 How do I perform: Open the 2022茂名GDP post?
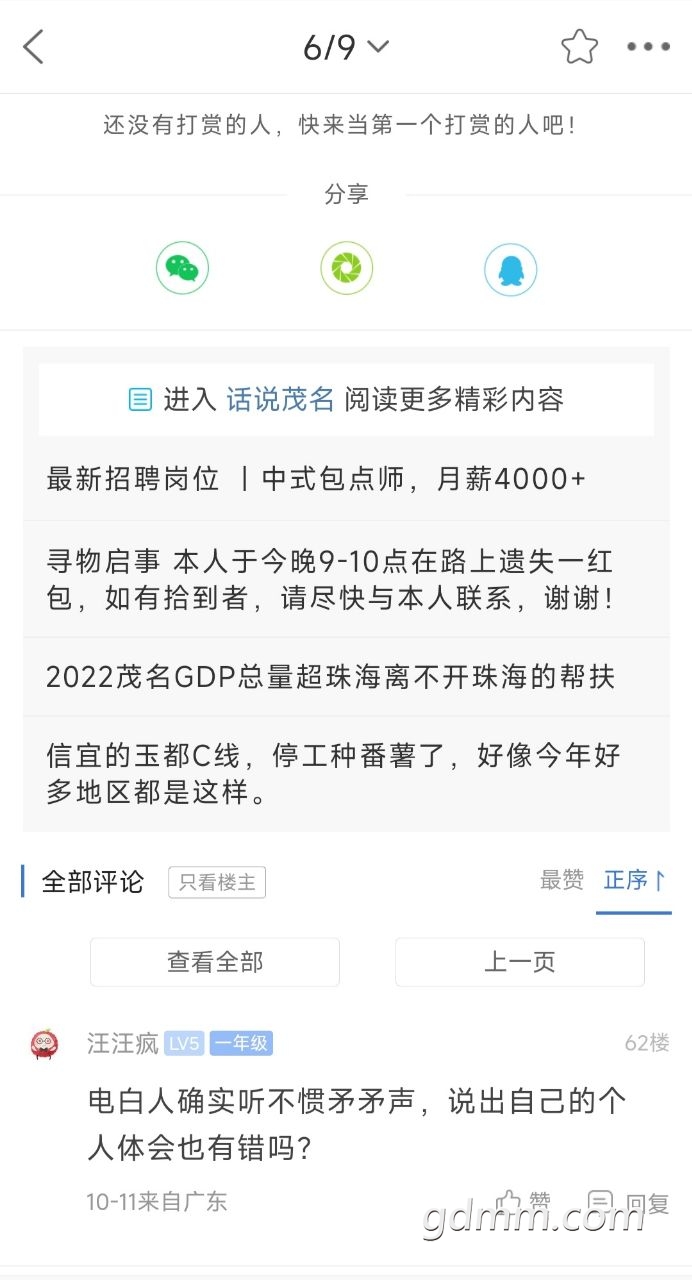pyautogui.click(x=330, y=677)
